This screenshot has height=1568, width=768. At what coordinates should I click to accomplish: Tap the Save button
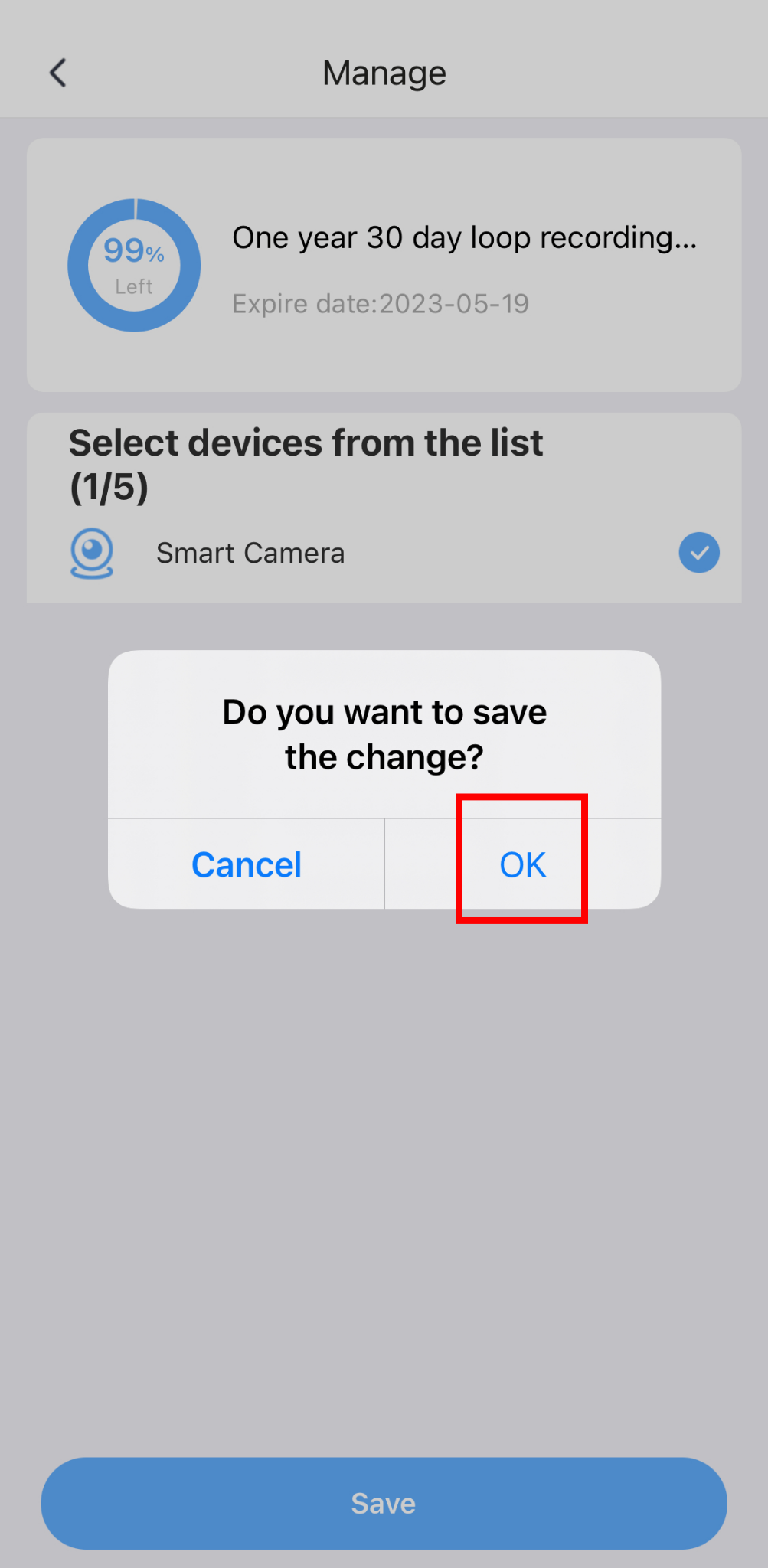coord(384,1503)
